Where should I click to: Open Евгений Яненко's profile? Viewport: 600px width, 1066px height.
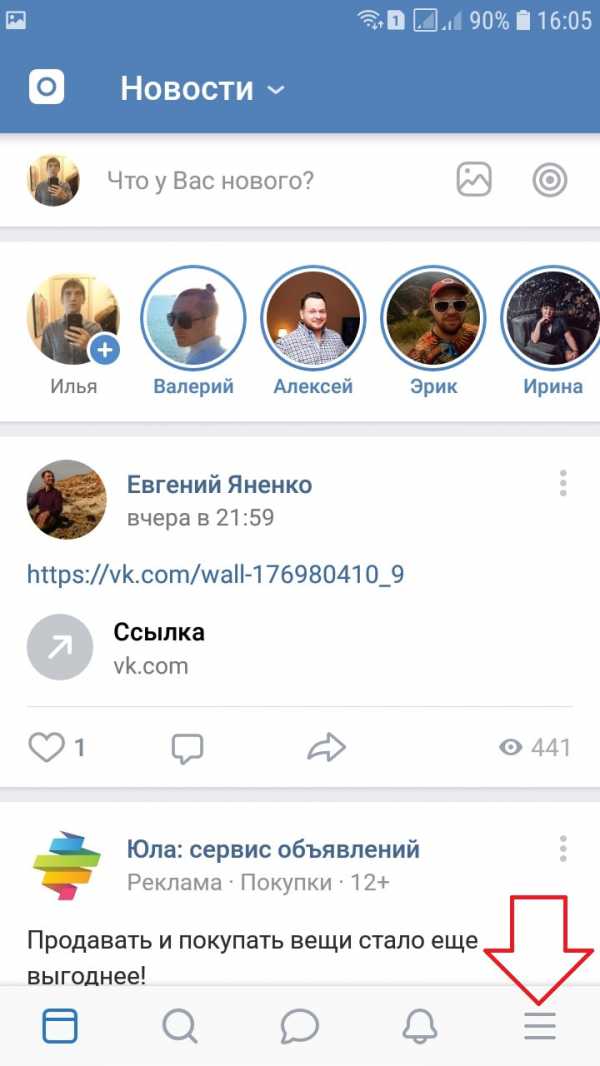pos(219,485)
